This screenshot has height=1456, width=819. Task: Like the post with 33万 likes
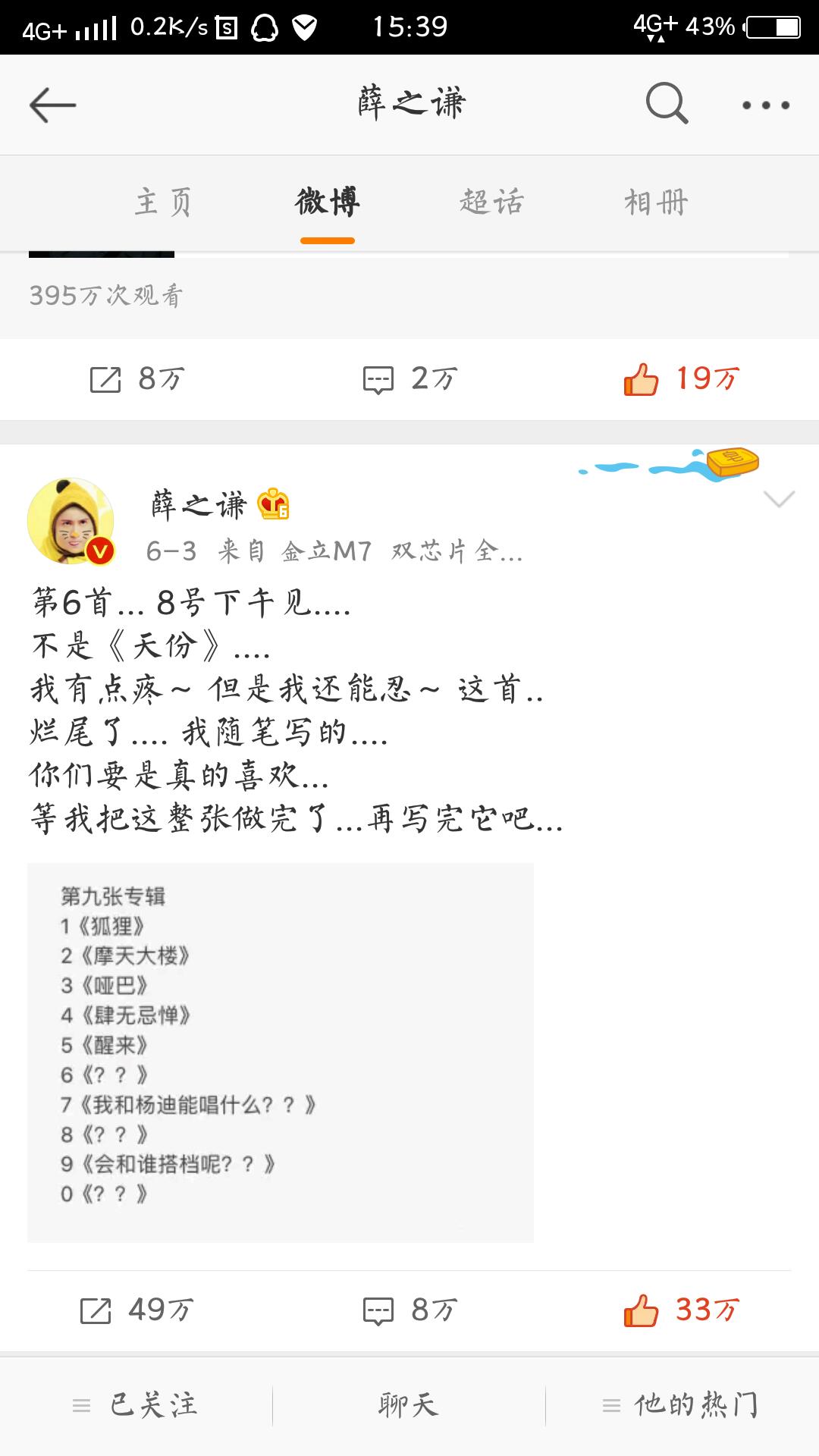tap(681, 1310)
